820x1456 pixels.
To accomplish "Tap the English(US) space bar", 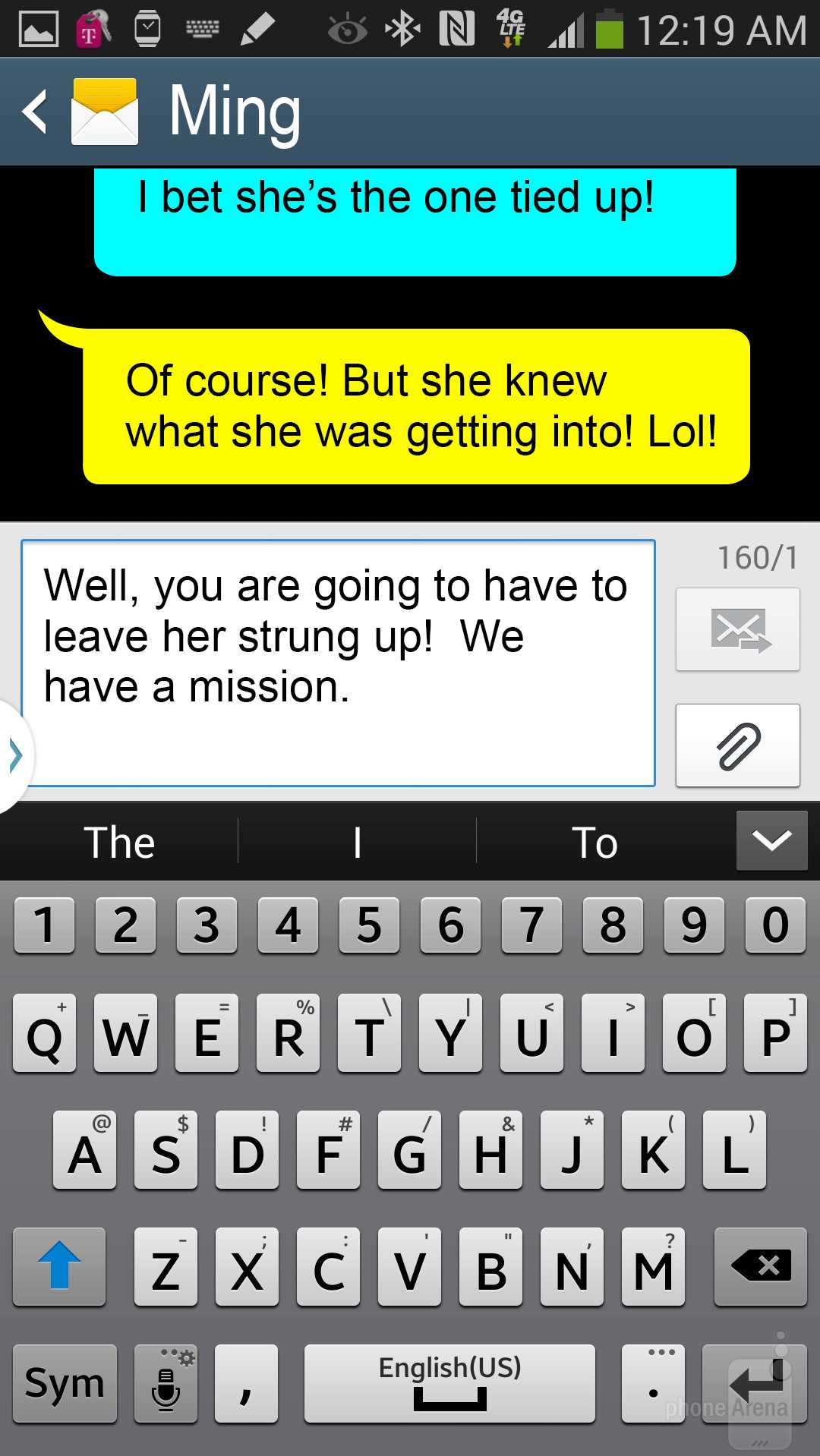I will (x=449, y=1383).
